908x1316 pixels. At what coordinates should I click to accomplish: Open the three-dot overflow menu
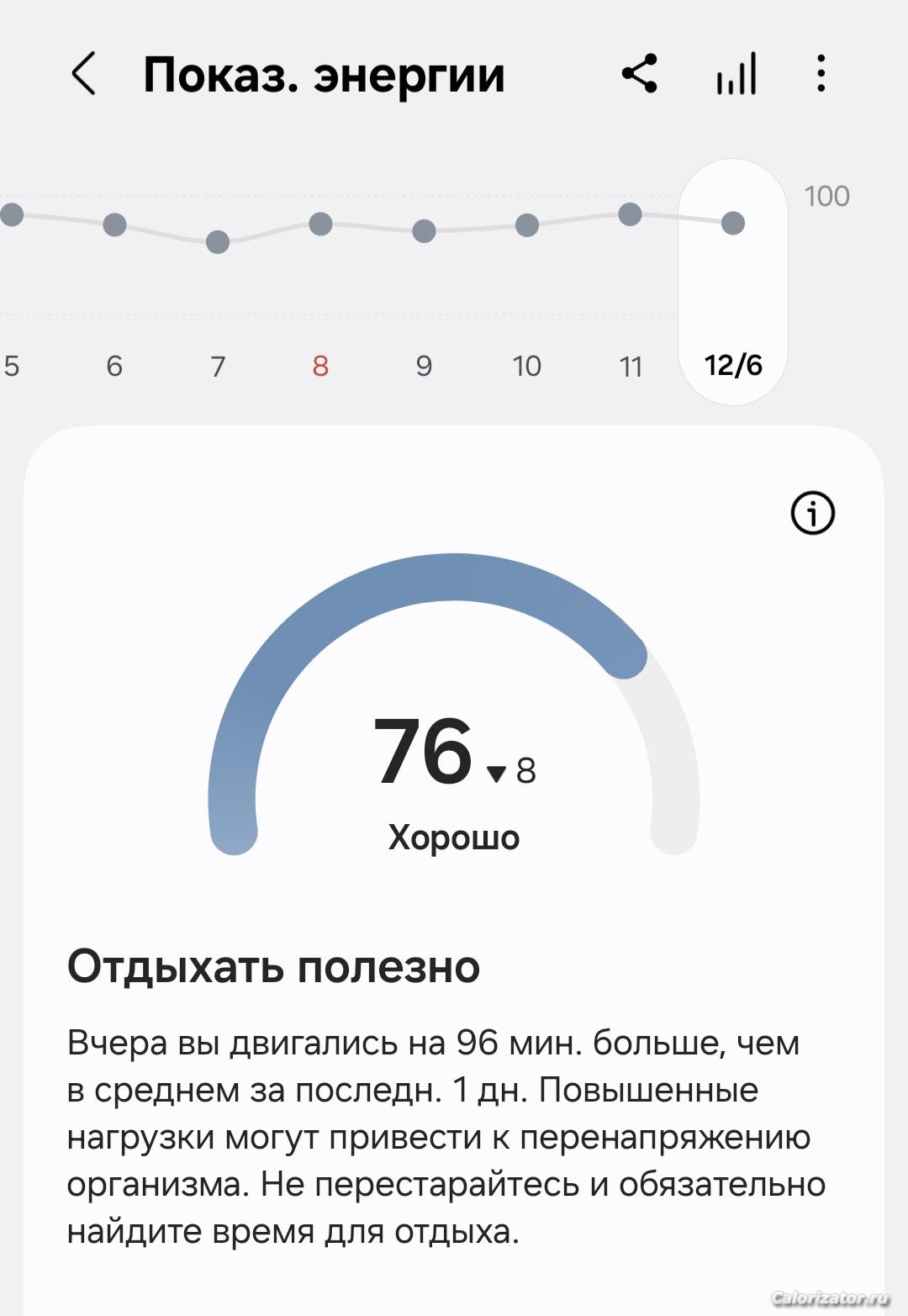tap(821, 74)
